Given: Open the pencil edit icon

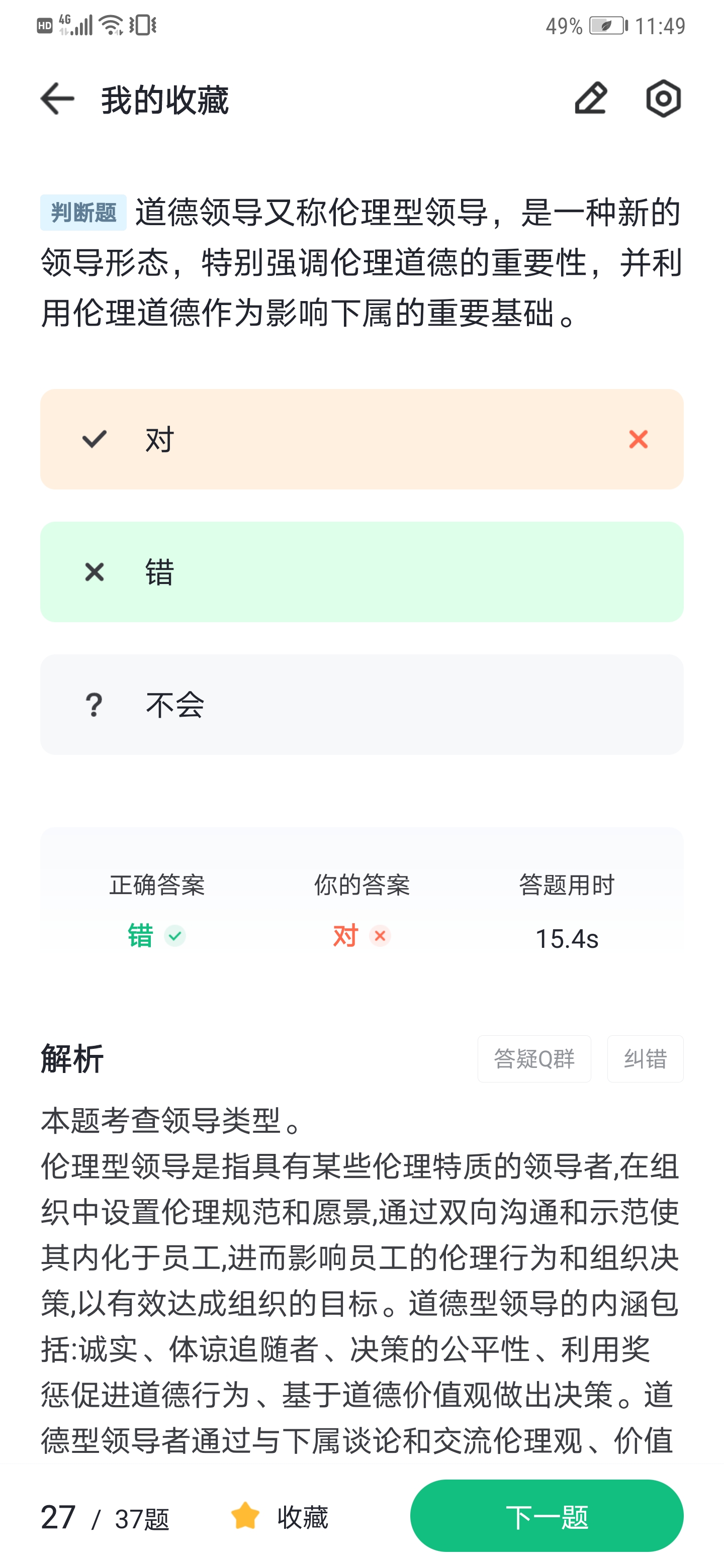Looking at the screenshot, I should pos(591,99).
